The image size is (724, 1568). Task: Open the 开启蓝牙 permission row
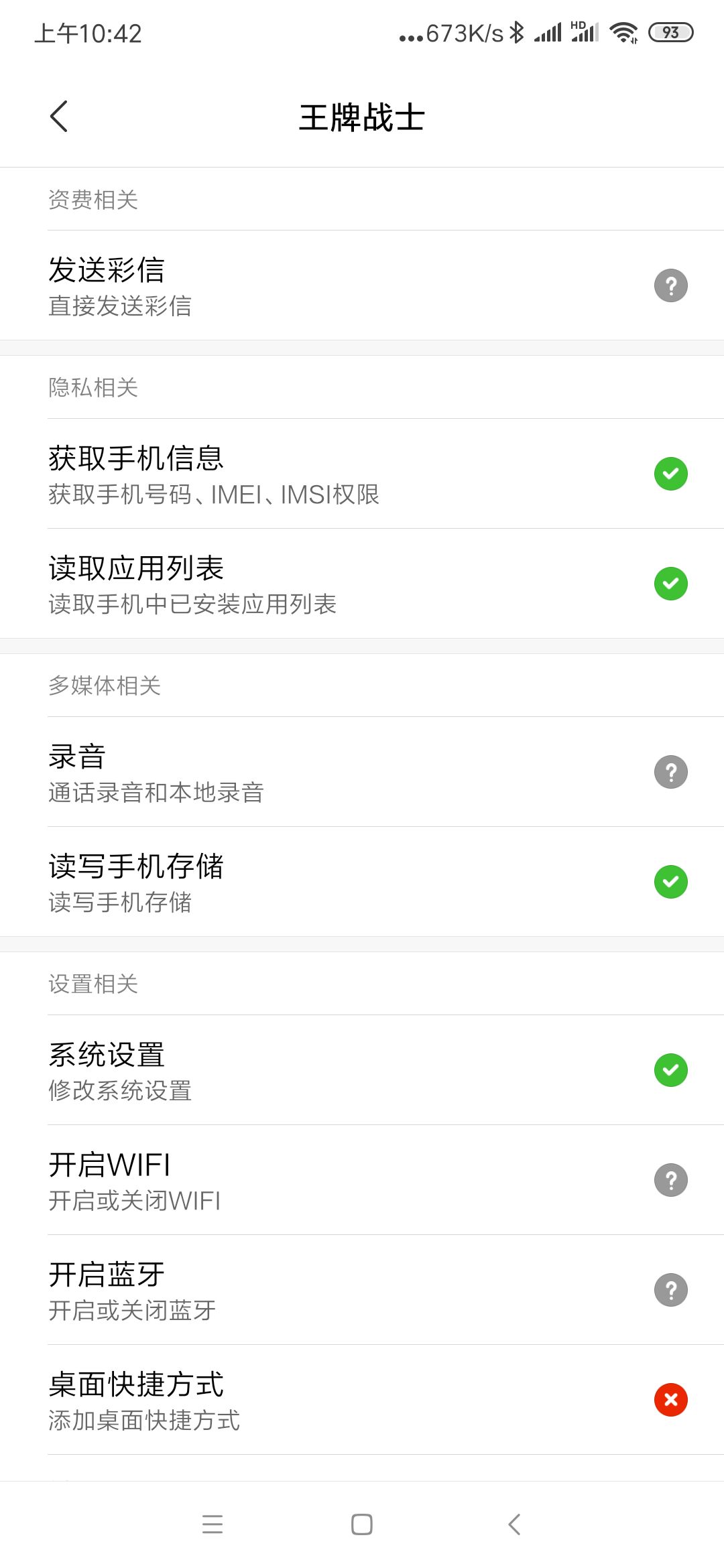coord(362,1290)
